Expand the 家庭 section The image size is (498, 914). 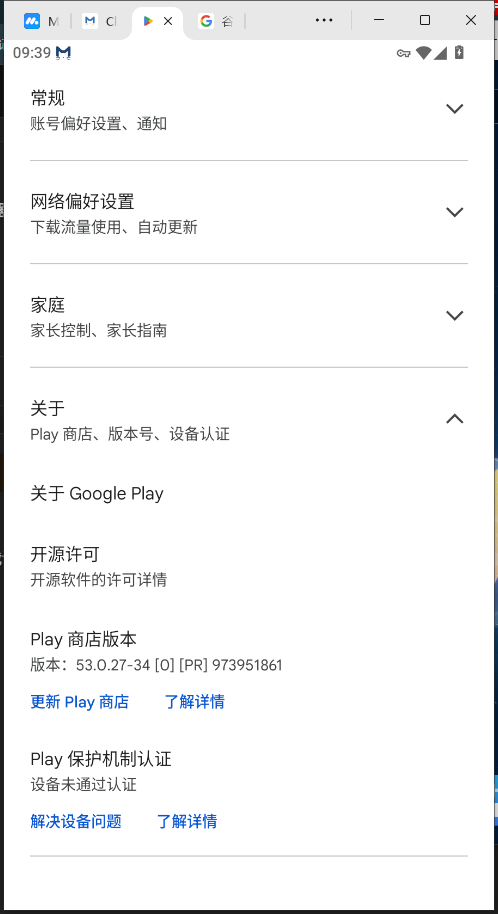(x=249, y=315)
